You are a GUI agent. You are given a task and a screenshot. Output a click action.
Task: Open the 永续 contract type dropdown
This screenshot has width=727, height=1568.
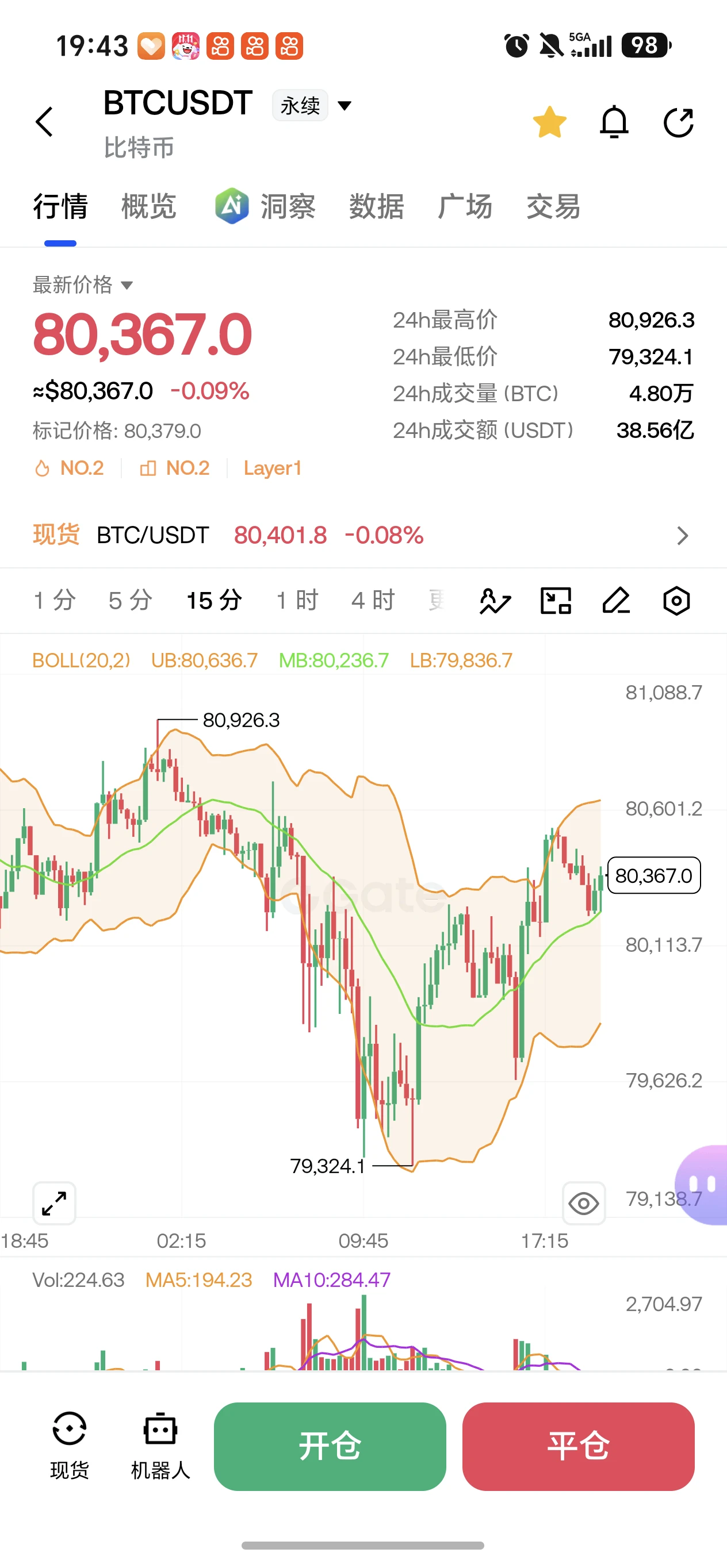pos(312,105)
